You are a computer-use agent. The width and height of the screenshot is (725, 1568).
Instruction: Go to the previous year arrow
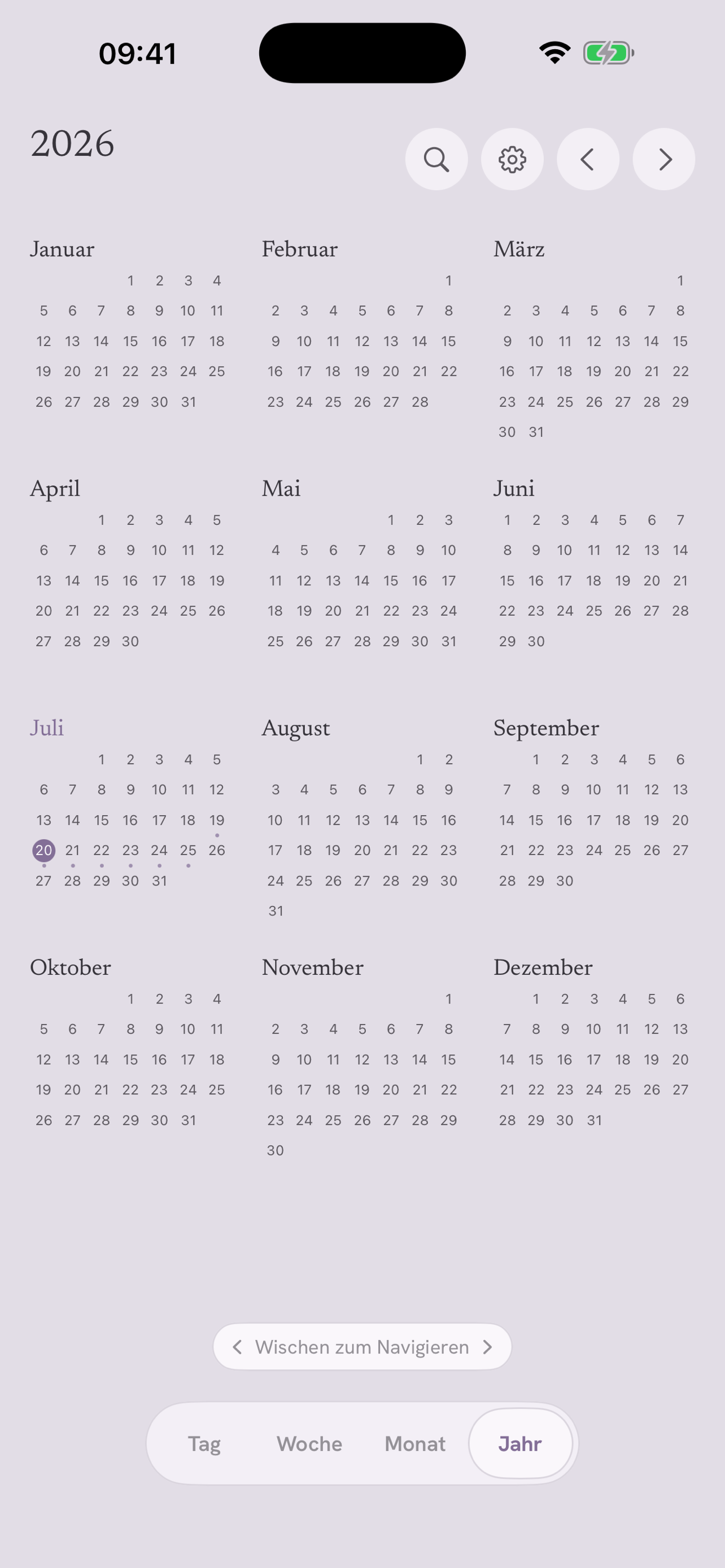(588, 160)
